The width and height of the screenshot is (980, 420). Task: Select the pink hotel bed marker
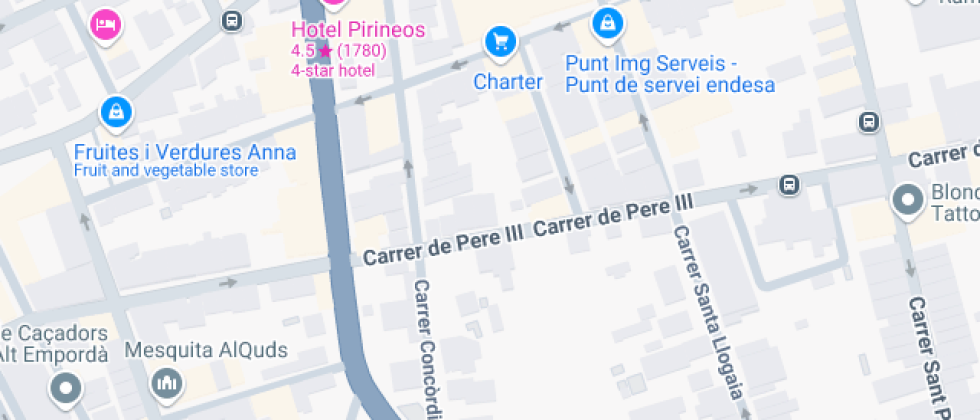click(x=105, y=23)
